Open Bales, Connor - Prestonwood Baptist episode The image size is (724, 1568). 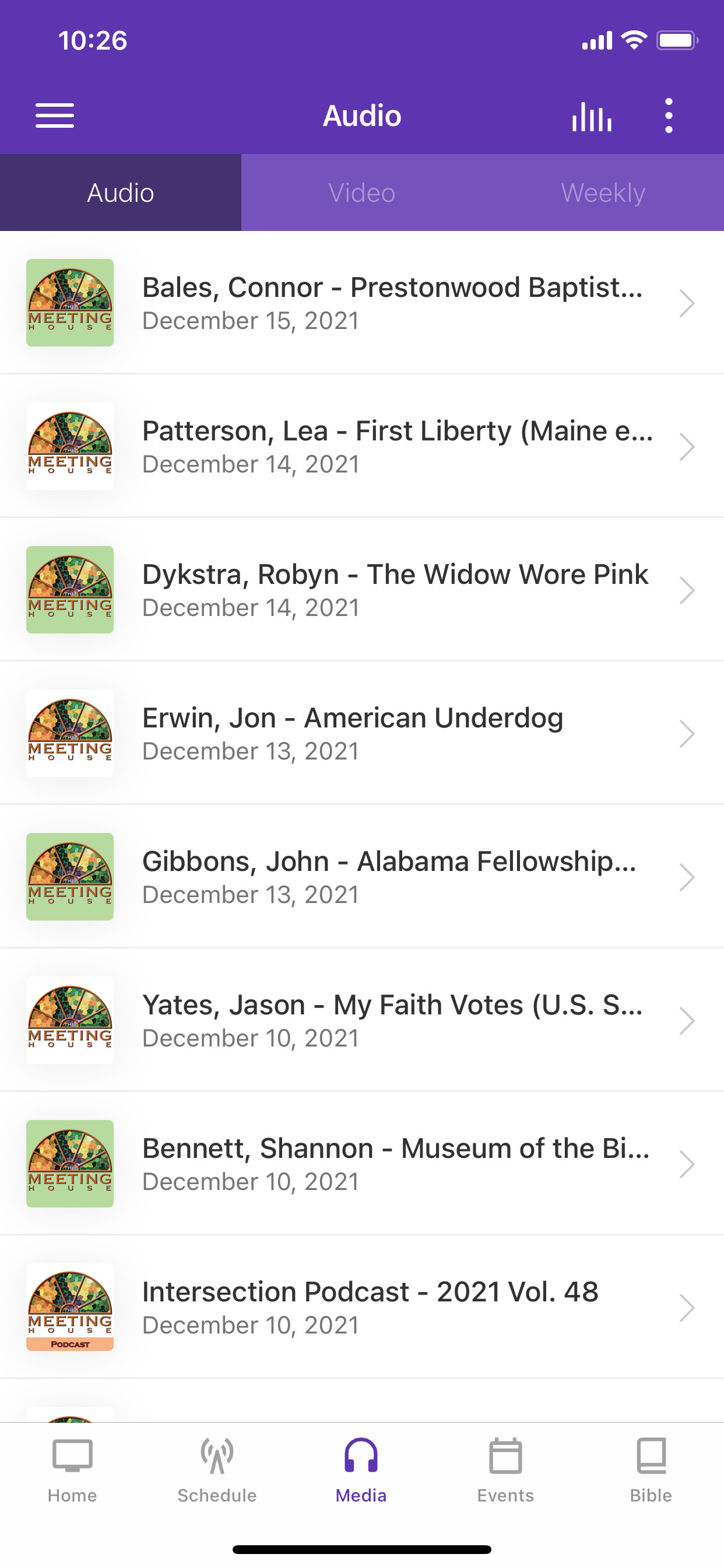coord(362,303)
